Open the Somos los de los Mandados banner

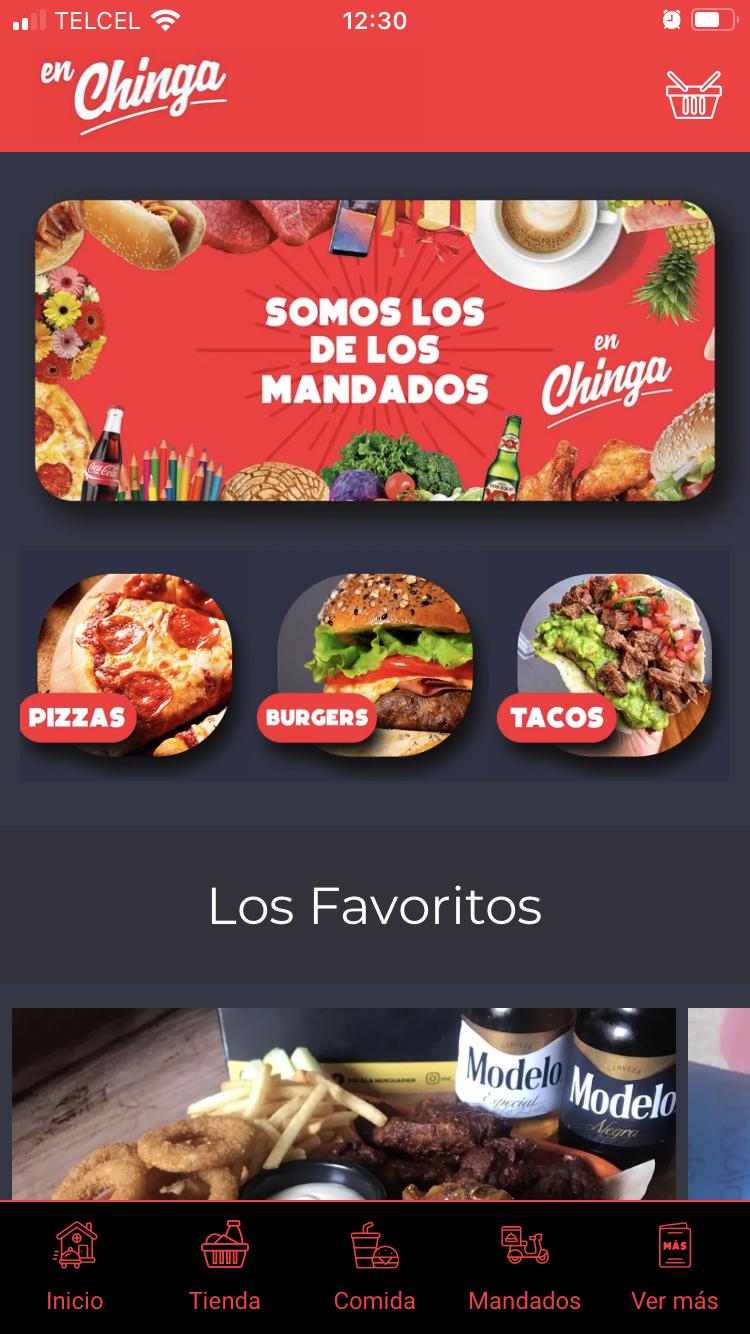(375, 350)
